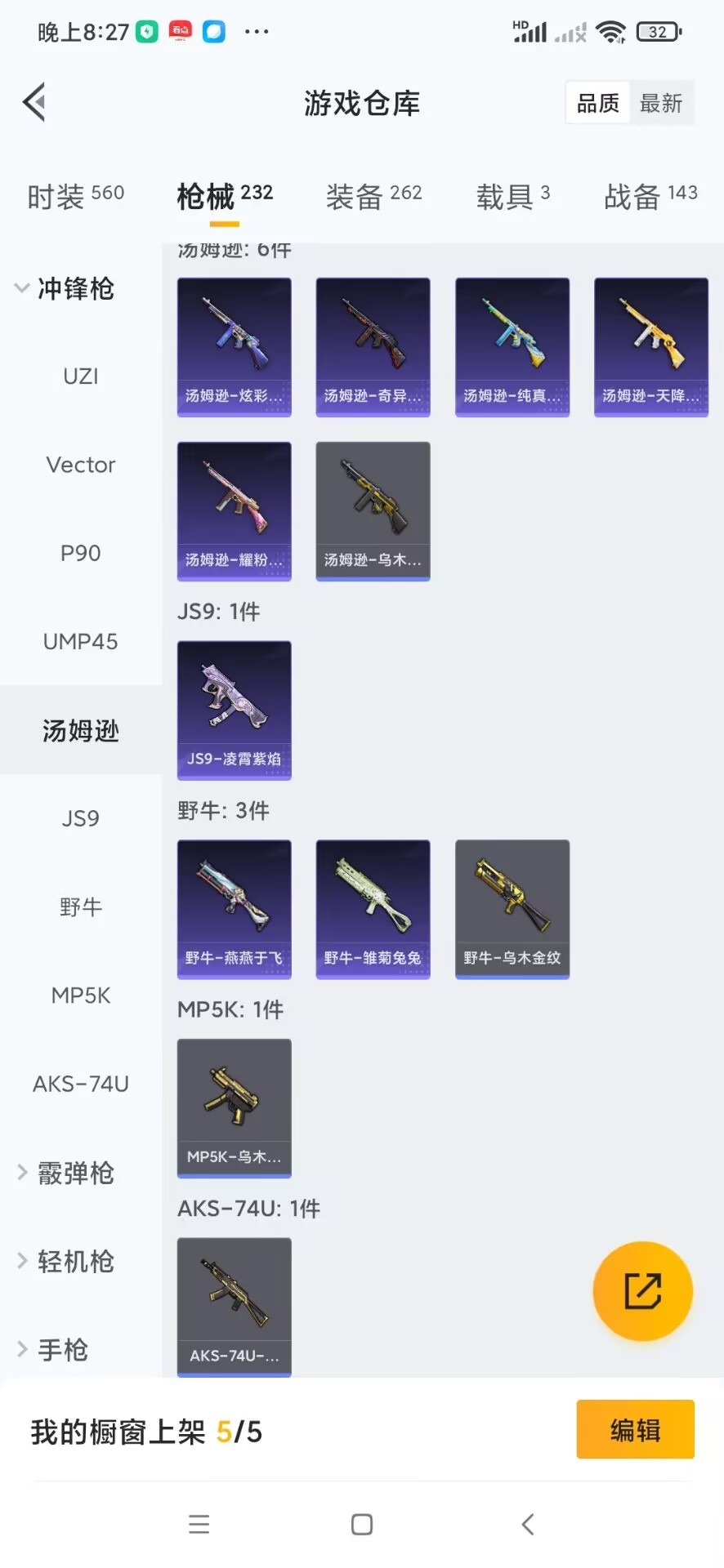Viewport: 724px width, 1568px height.
Task: Open the 战备 143 tab
Action: tap(650, 194)
